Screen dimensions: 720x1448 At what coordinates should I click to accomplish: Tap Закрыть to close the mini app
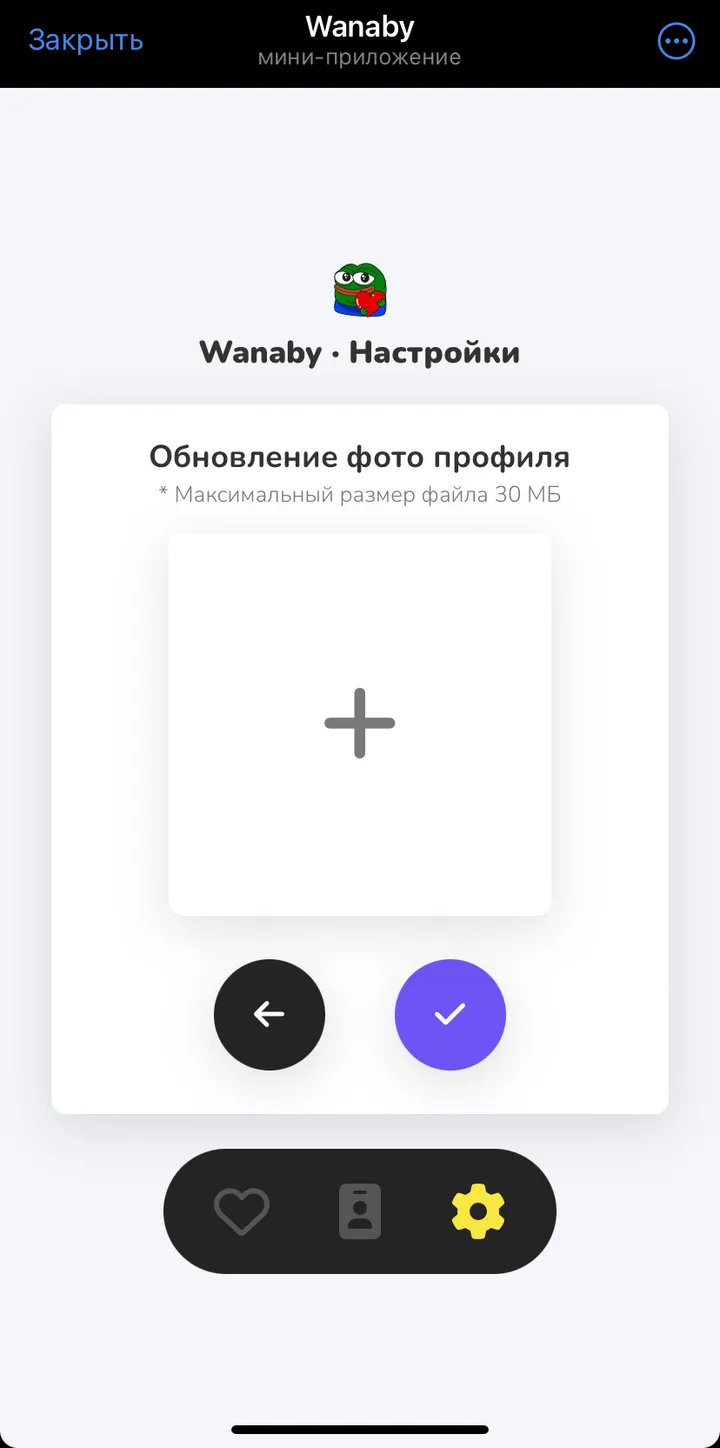coord(86,40)
